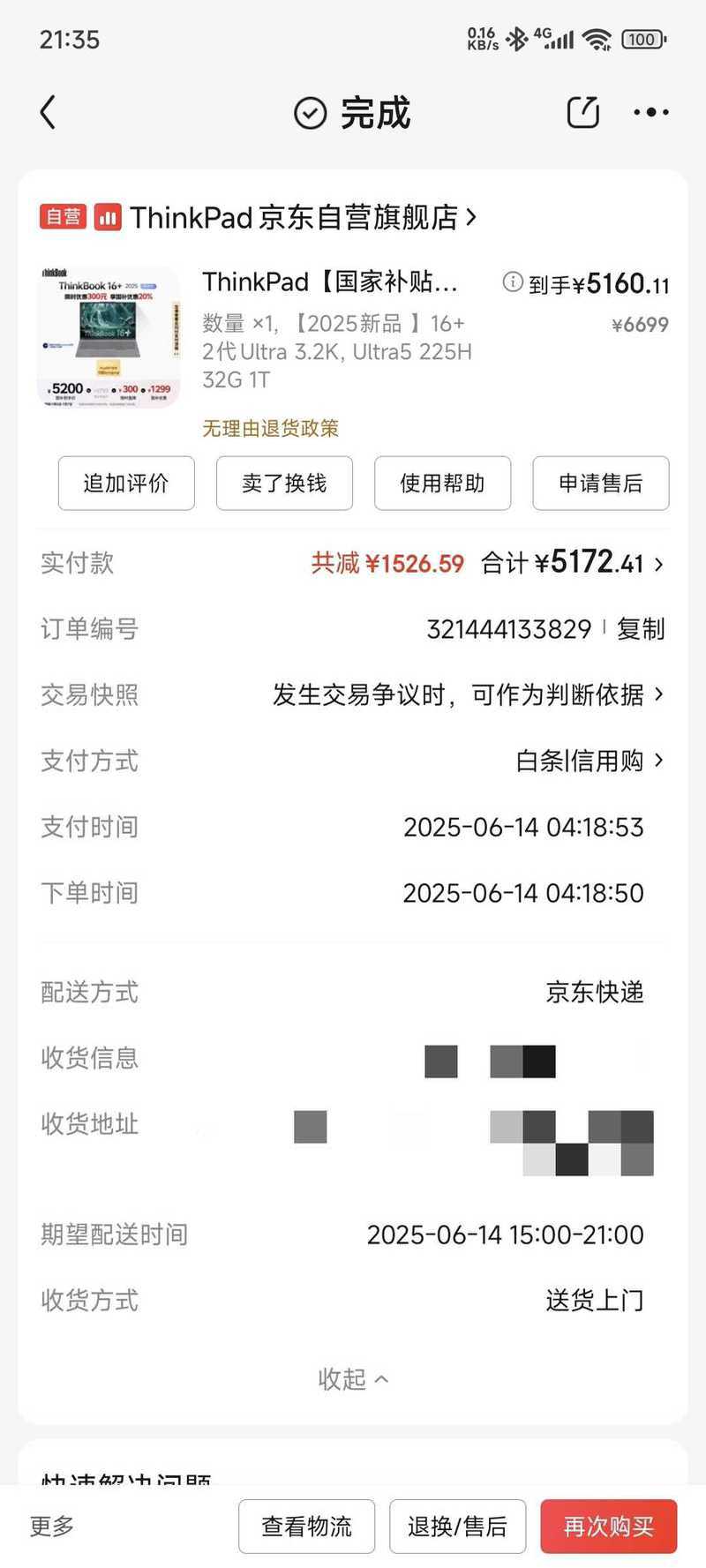Open the ThinkBook 16+ product thumbnail
The height and width of the screenshot is (1568, 706).
point(109,337)
